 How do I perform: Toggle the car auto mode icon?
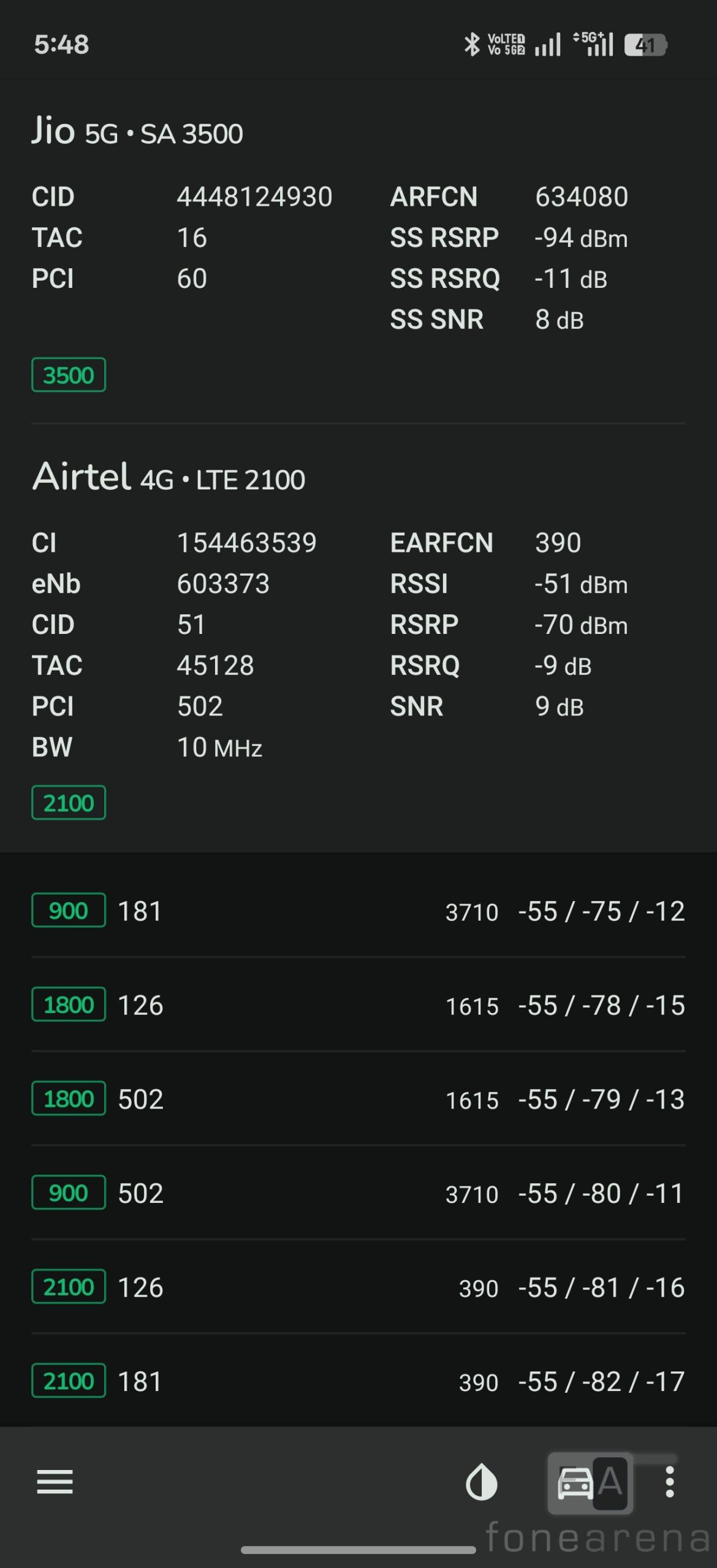(x=590, y=1482)
